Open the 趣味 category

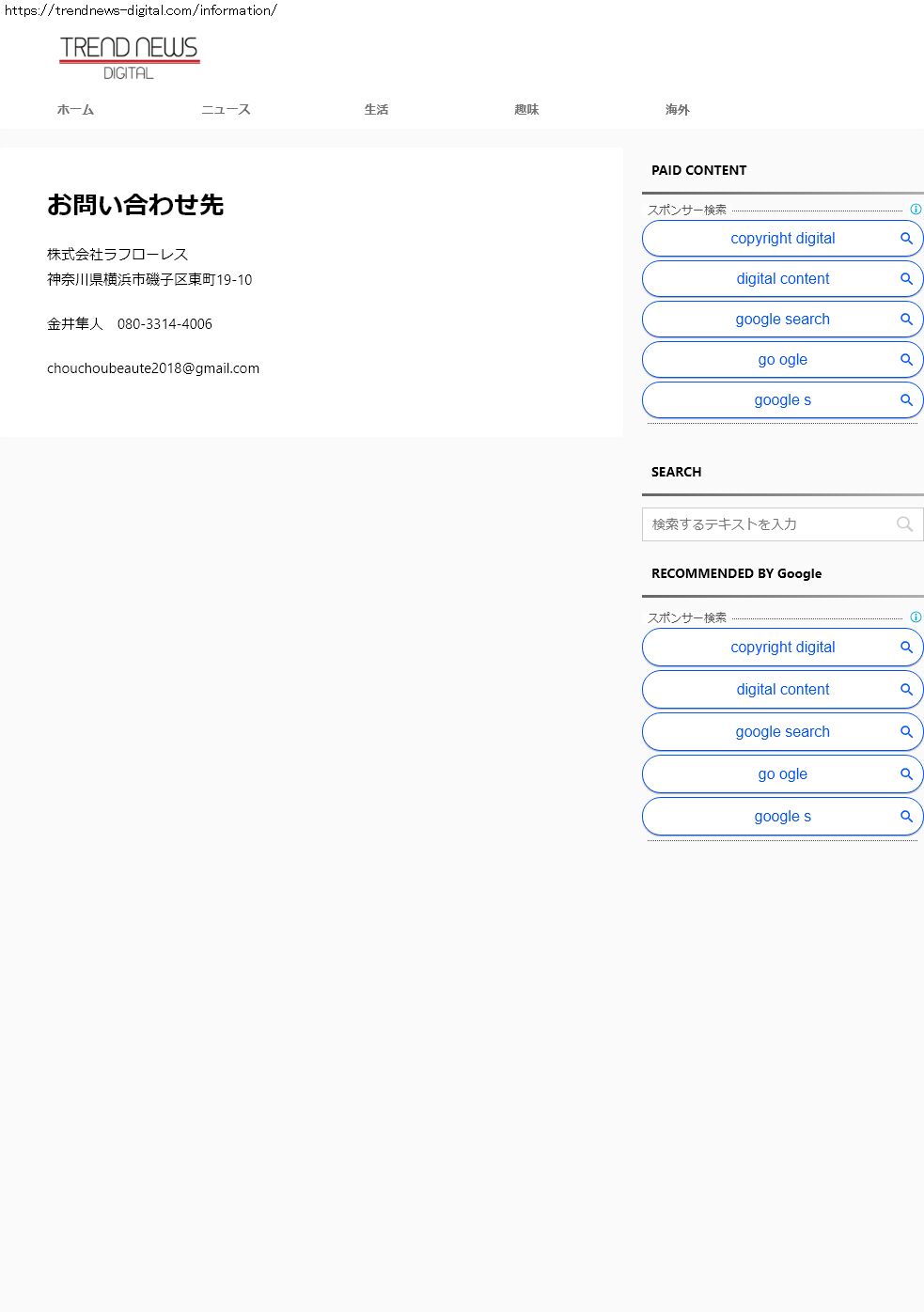tap(526, 110)
